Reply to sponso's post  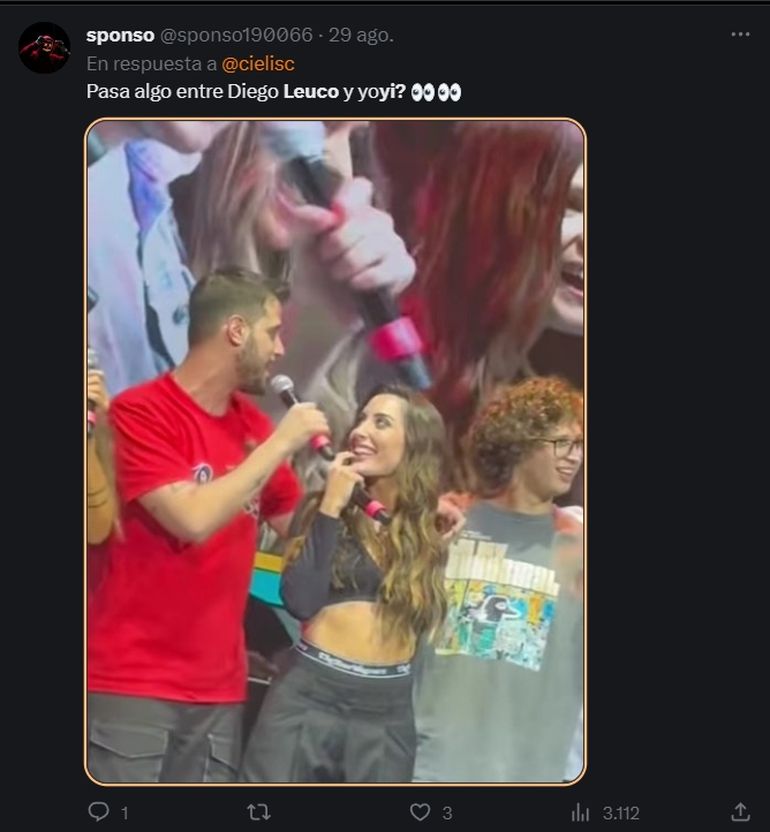(x=99, y=812)
